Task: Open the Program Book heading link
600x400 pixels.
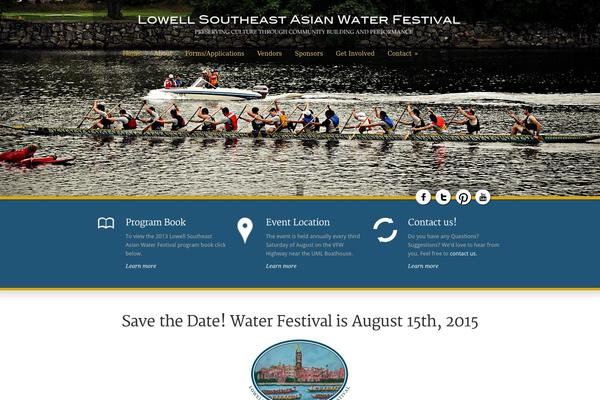Action: point(155,222)
